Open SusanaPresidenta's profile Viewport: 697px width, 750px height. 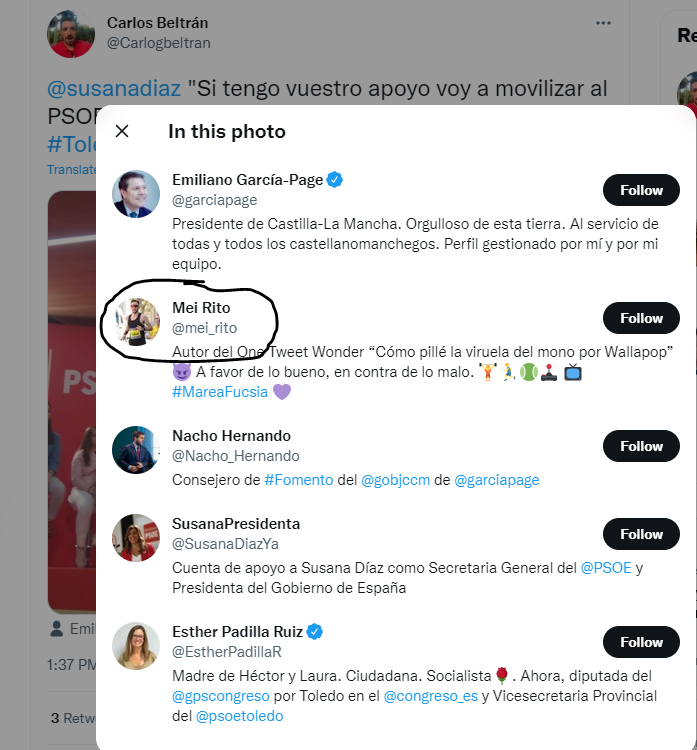tap(236, 524)
